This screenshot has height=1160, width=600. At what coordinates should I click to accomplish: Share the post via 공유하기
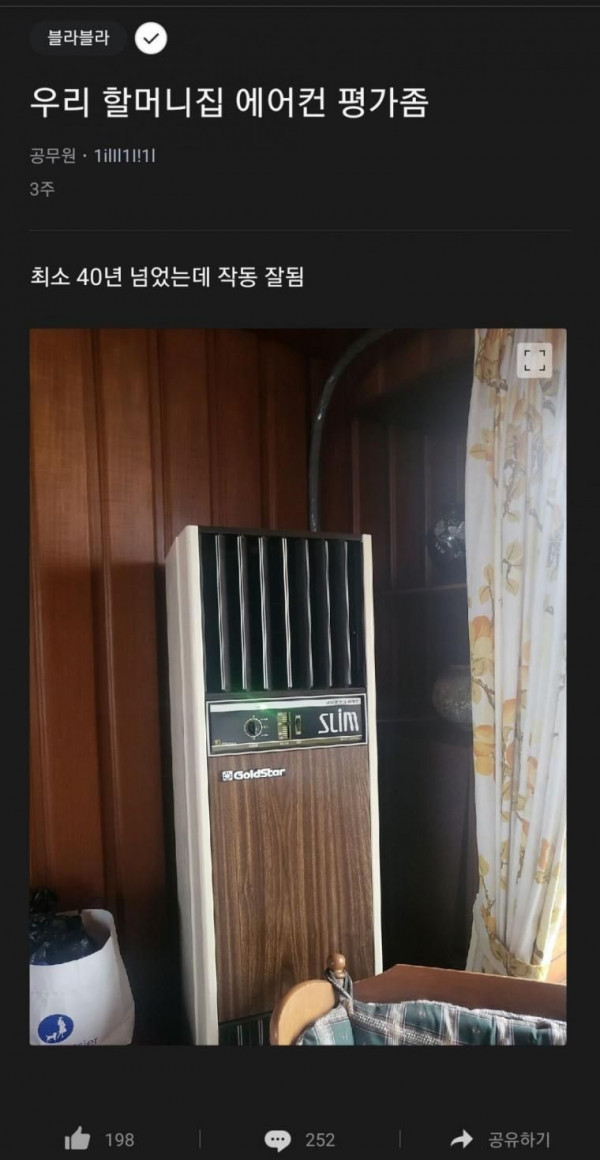pos(500,1139)
